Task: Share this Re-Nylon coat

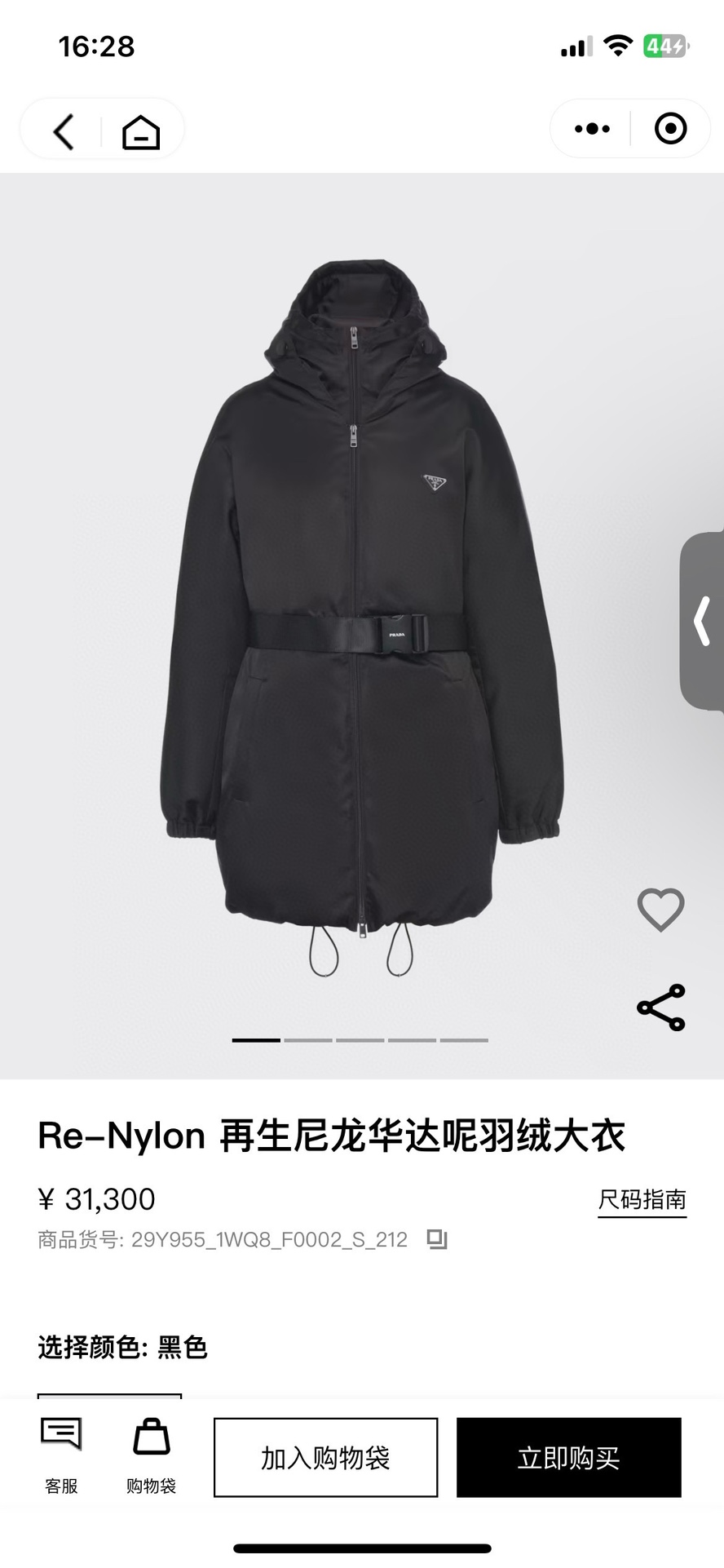Action: [660, 1008]
